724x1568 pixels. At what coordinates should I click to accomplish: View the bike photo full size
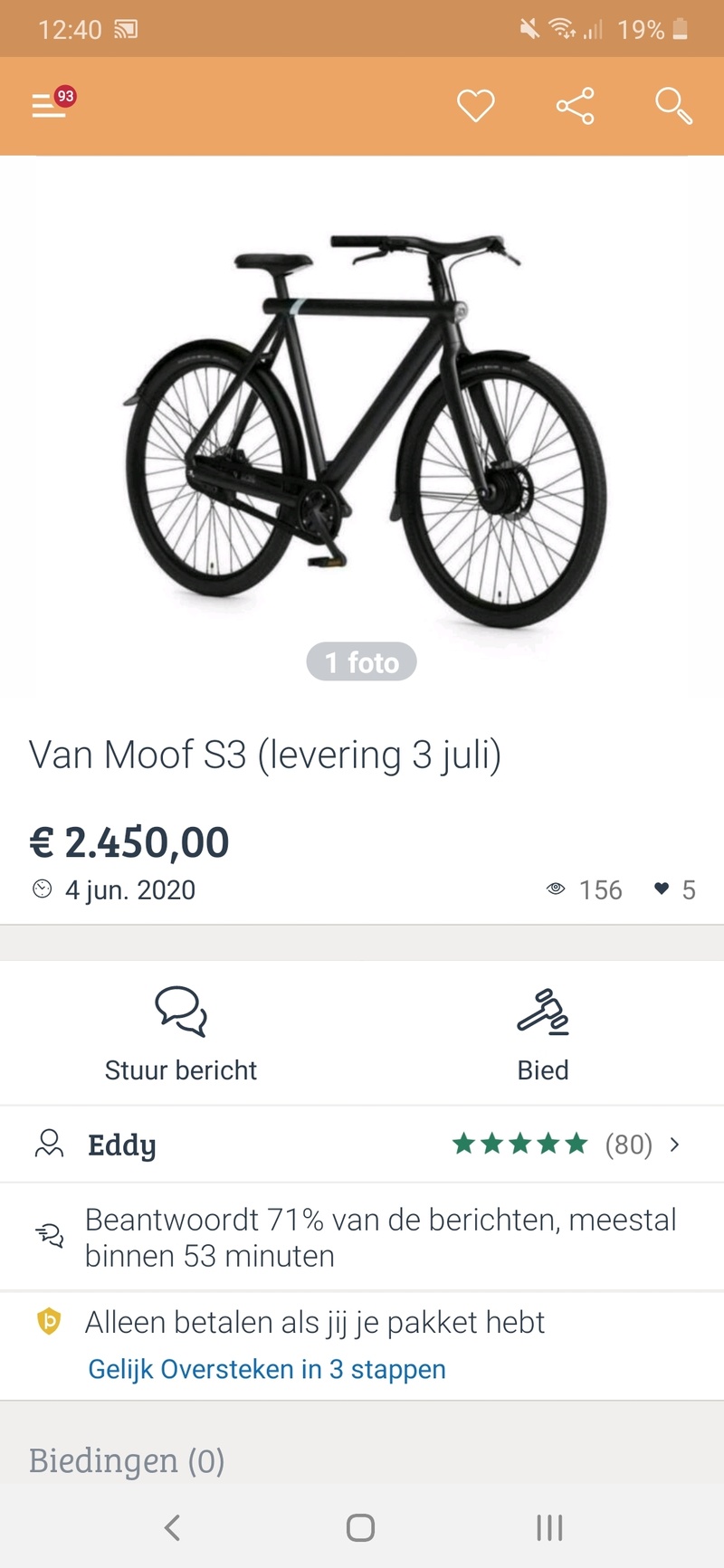[362, 425]
